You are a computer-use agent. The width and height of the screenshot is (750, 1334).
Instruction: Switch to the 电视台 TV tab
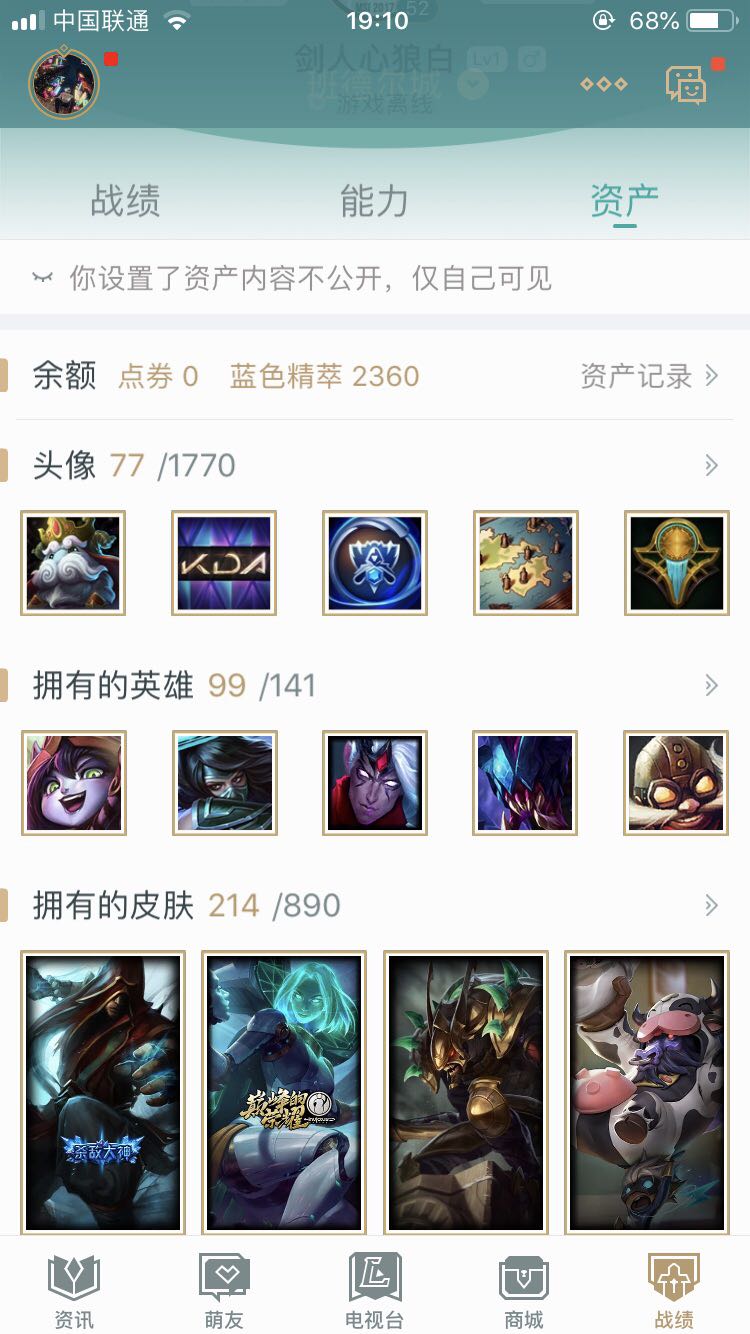374,1290
